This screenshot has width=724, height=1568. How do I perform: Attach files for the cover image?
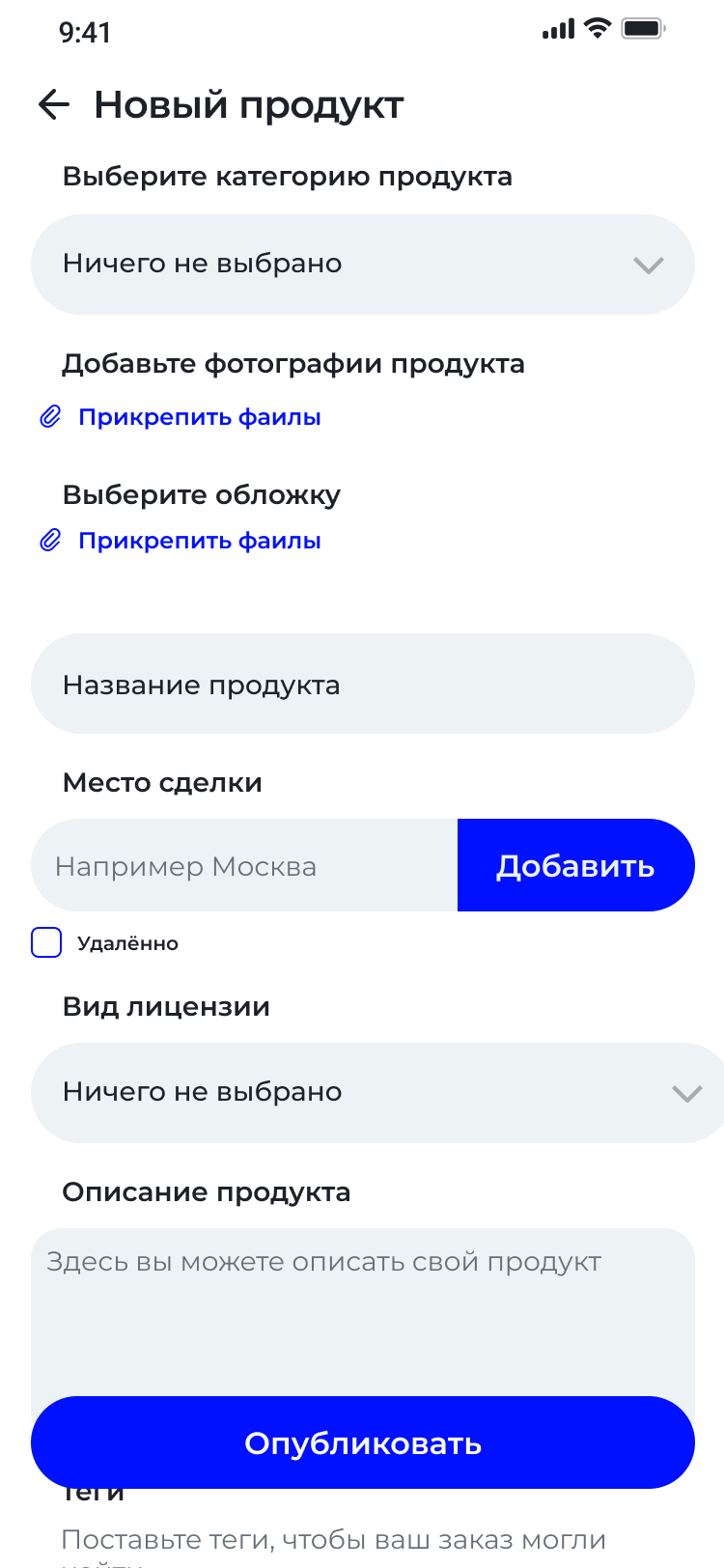coord(198,541)
